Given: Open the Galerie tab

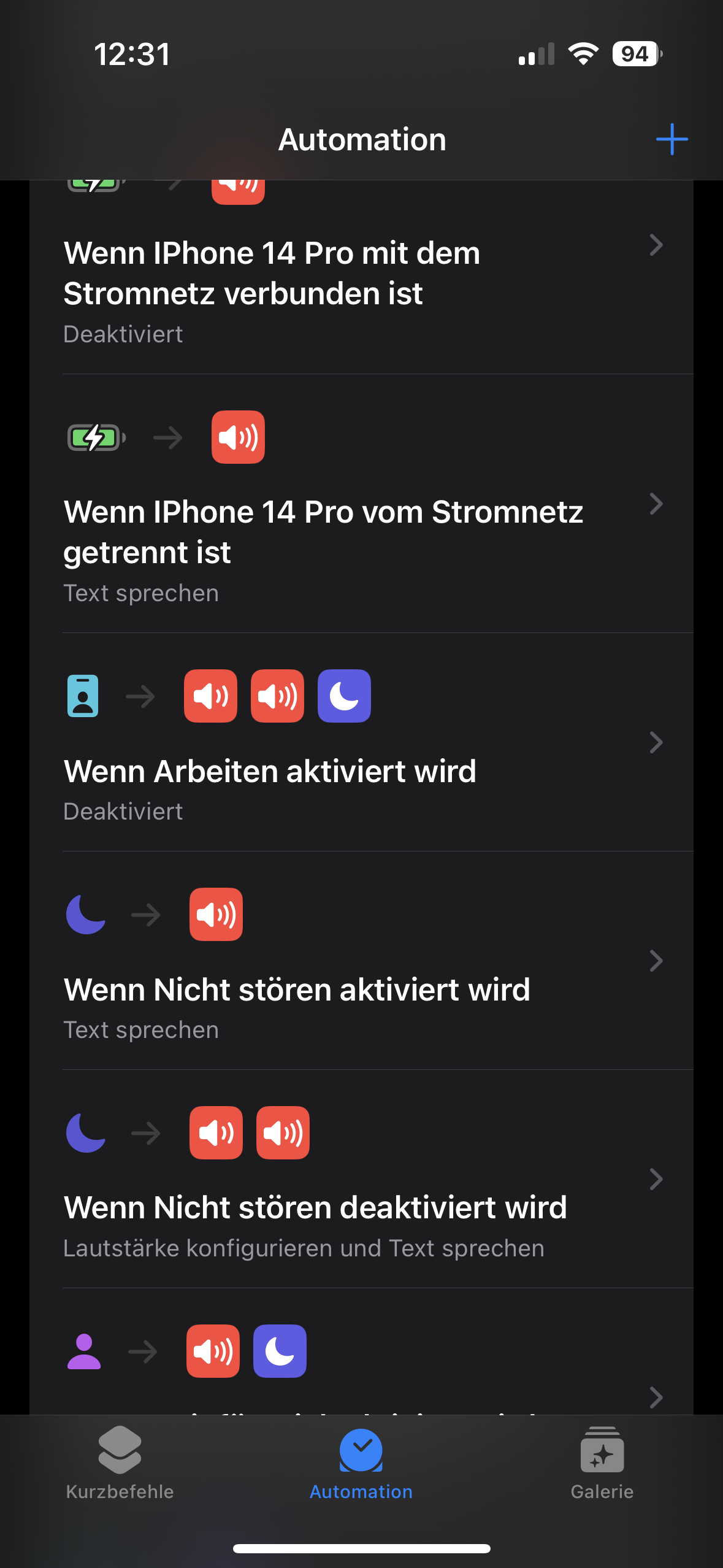Looking at the screenshot, I should pos(602,1463).
